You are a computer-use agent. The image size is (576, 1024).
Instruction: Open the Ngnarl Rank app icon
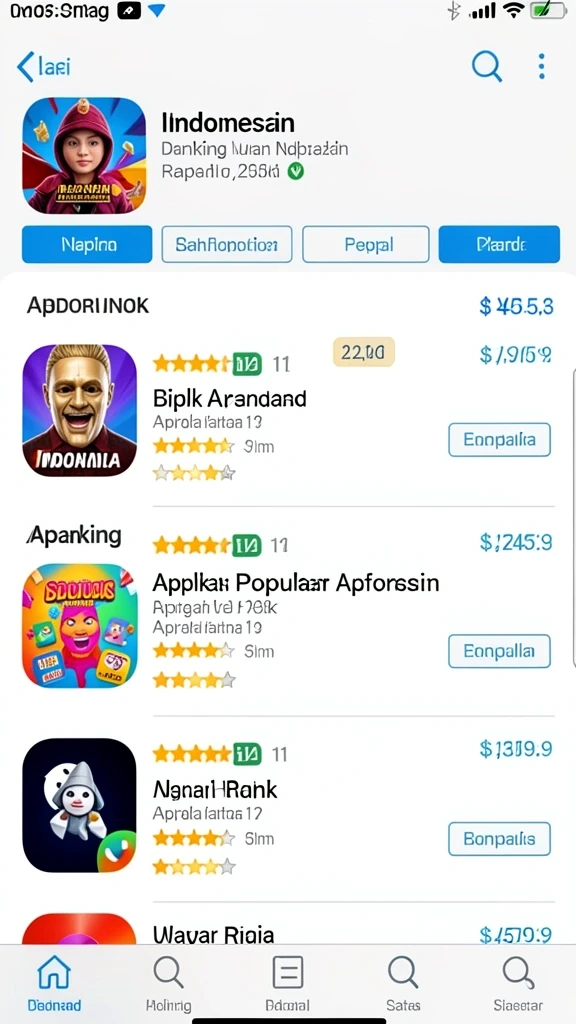click(x=80, y=805)
